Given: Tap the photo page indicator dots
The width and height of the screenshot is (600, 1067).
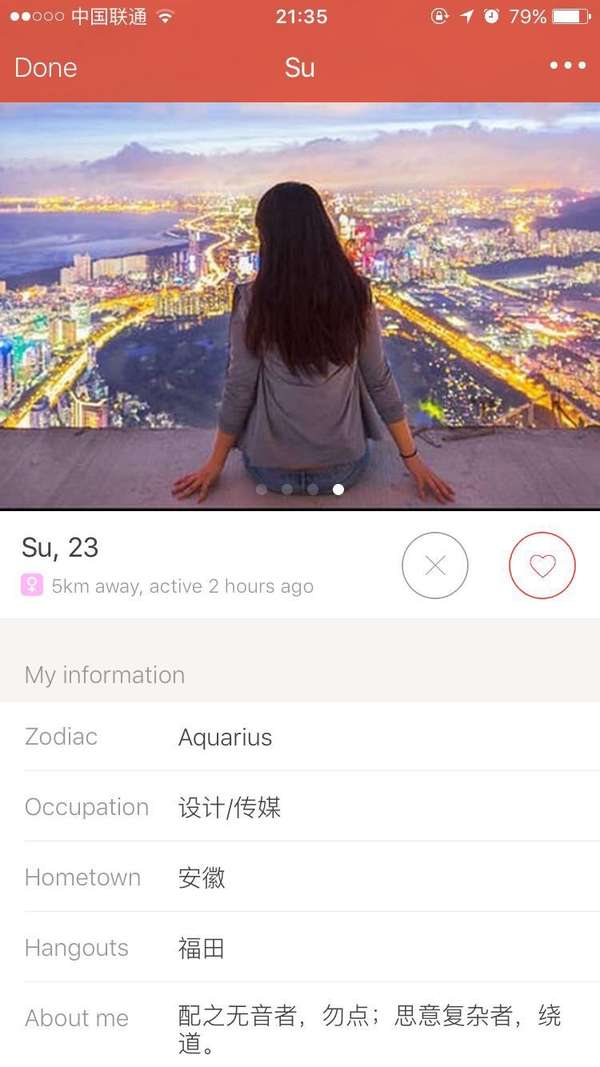Looking at the screenshot, I should coord(300,490).
